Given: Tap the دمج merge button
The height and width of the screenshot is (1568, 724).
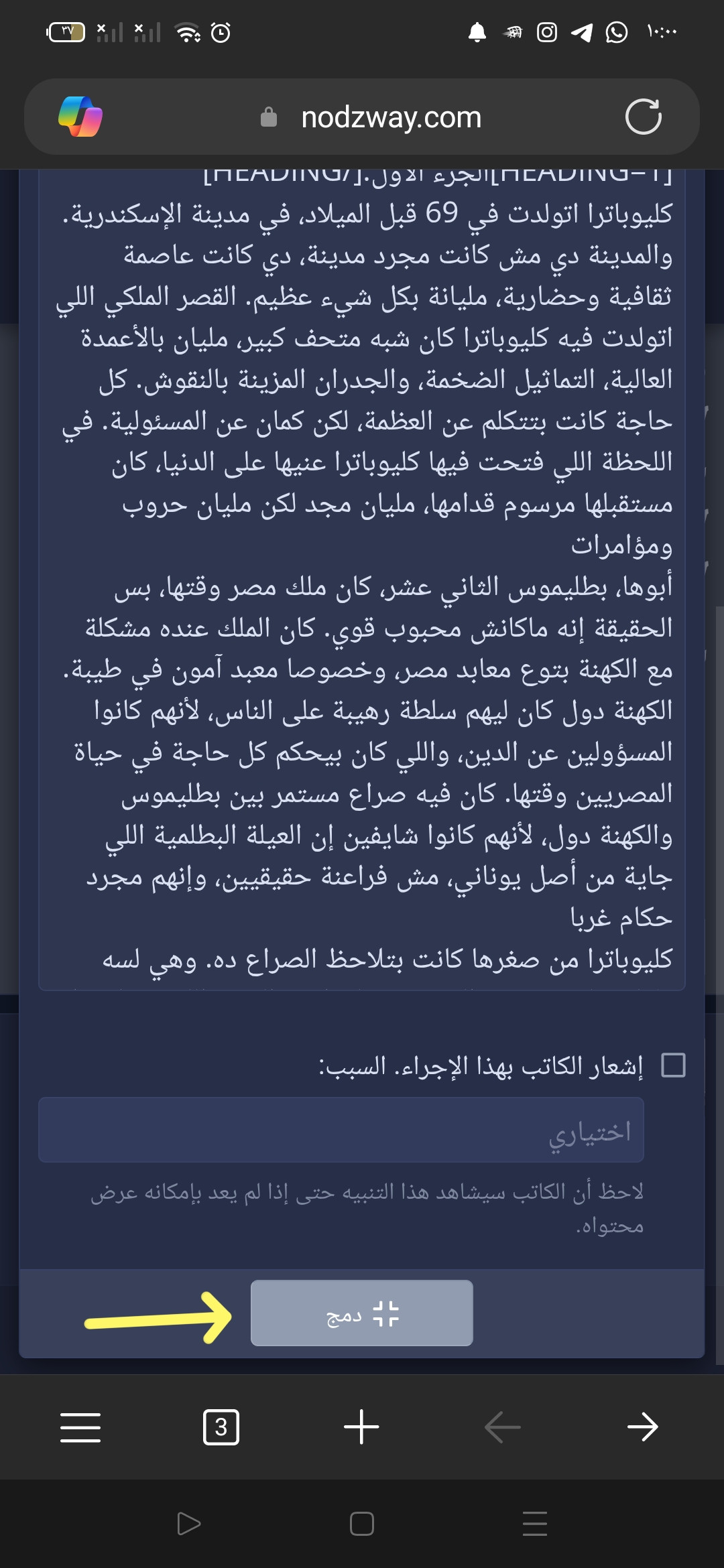Looking at the screenshot, I should (361, 1313).
